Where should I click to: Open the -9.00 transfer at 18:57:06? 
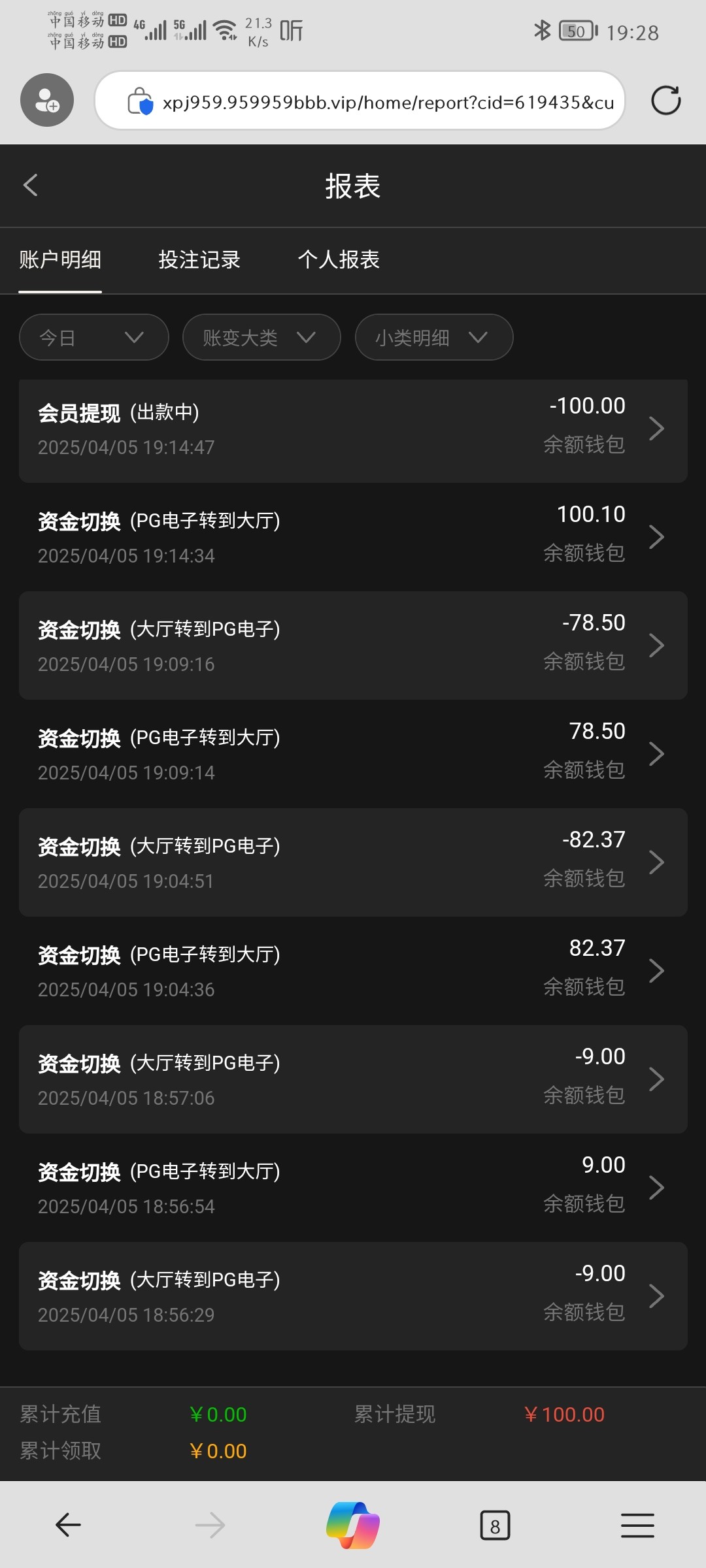[353, 1079]
